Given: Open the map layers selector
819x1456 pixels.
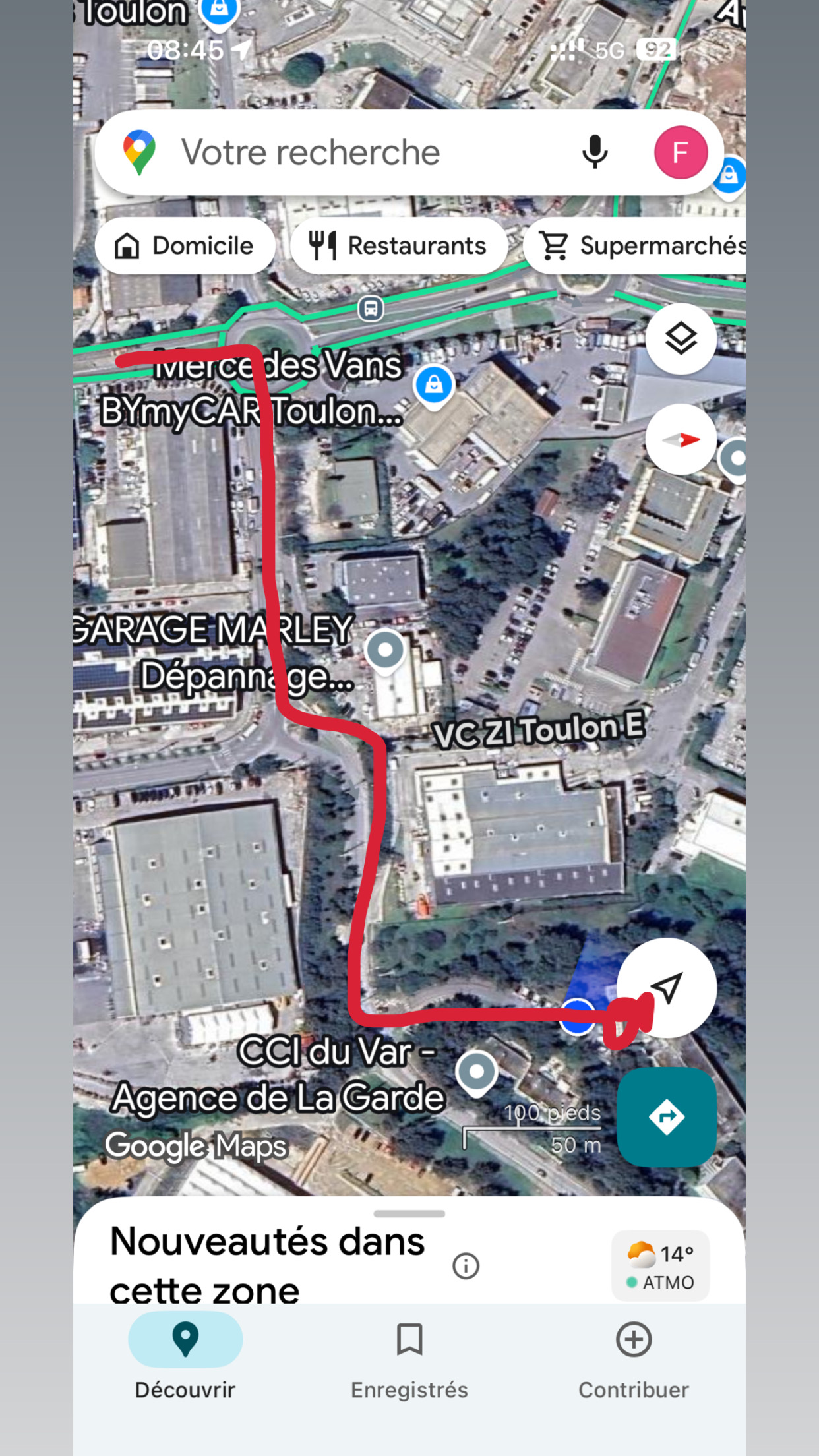Looking at the screenshot, I should point(681,339).
